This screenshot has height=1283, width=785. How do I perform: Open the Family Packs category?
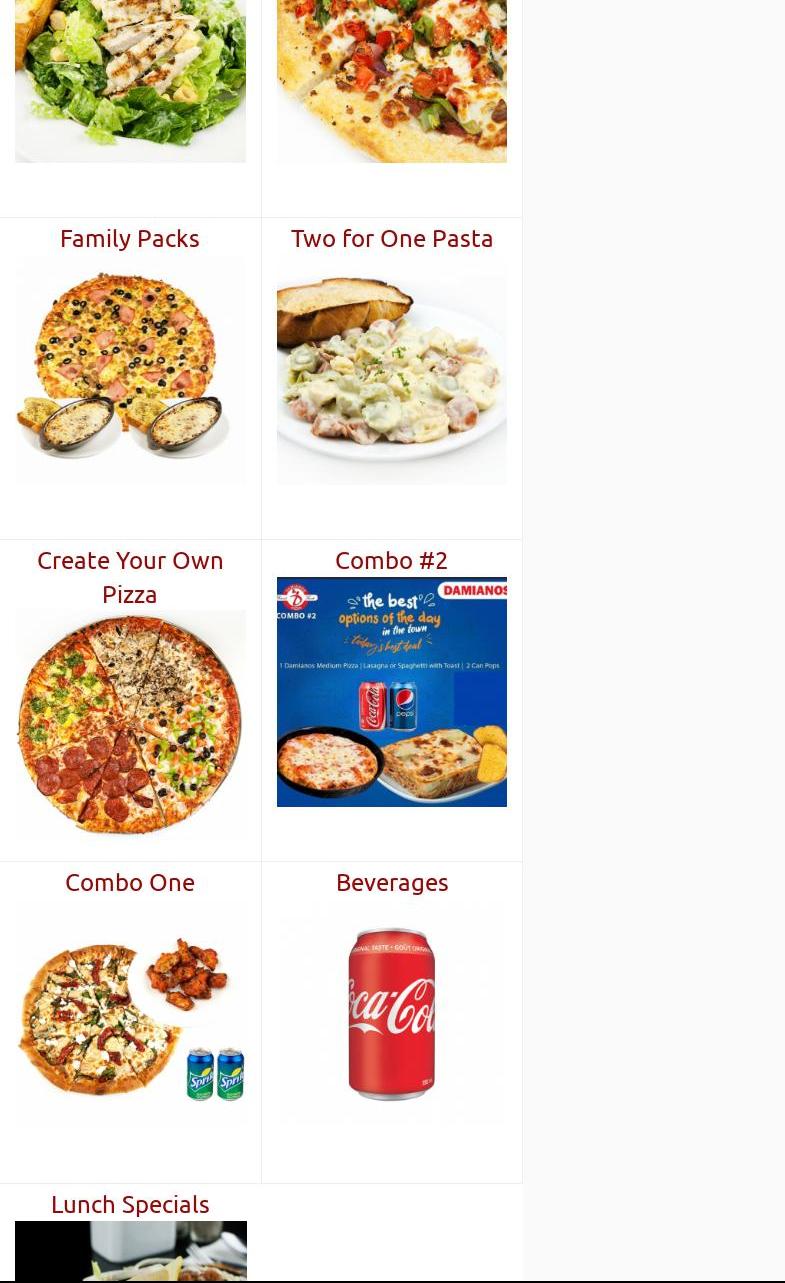(130, 238)
